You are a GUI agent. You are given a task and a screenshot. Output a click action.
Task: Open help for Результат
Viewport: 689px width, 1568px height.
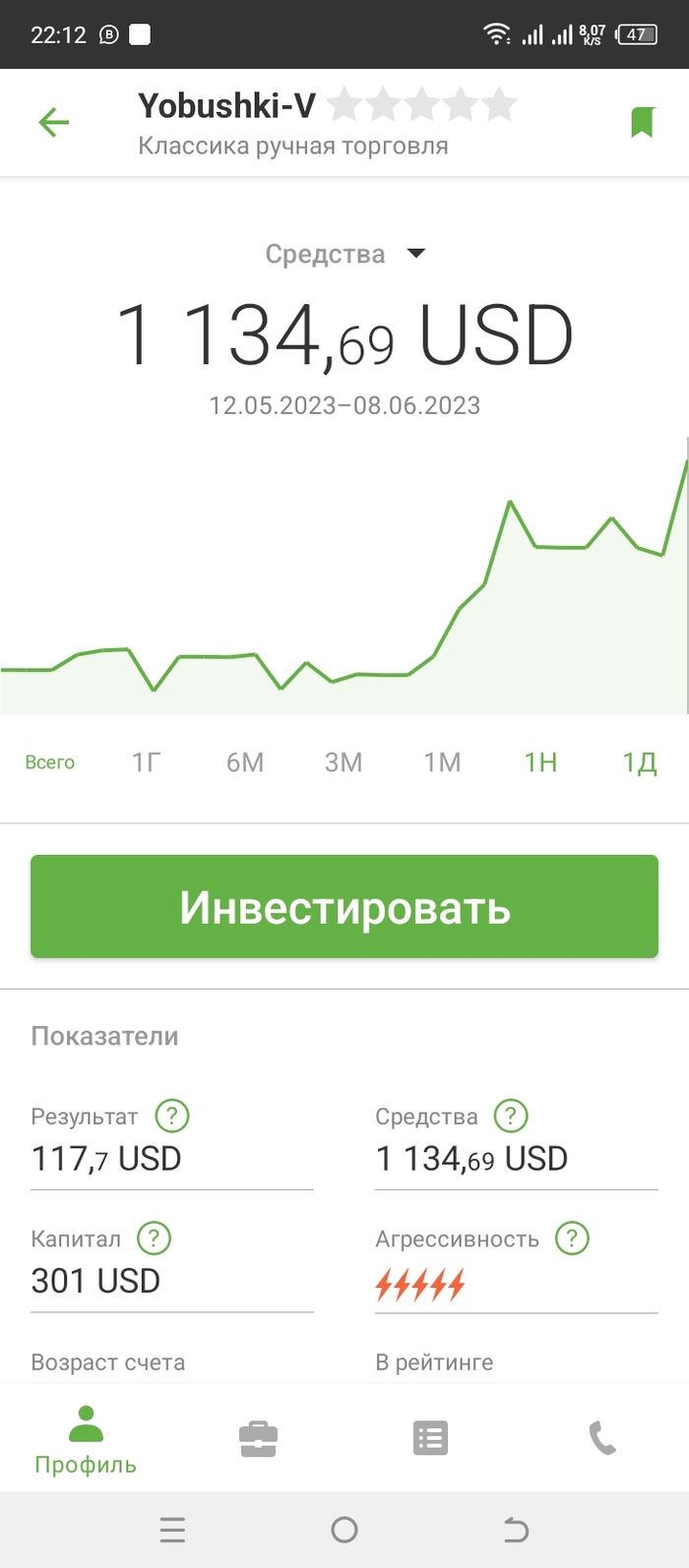coord(172,1116)
